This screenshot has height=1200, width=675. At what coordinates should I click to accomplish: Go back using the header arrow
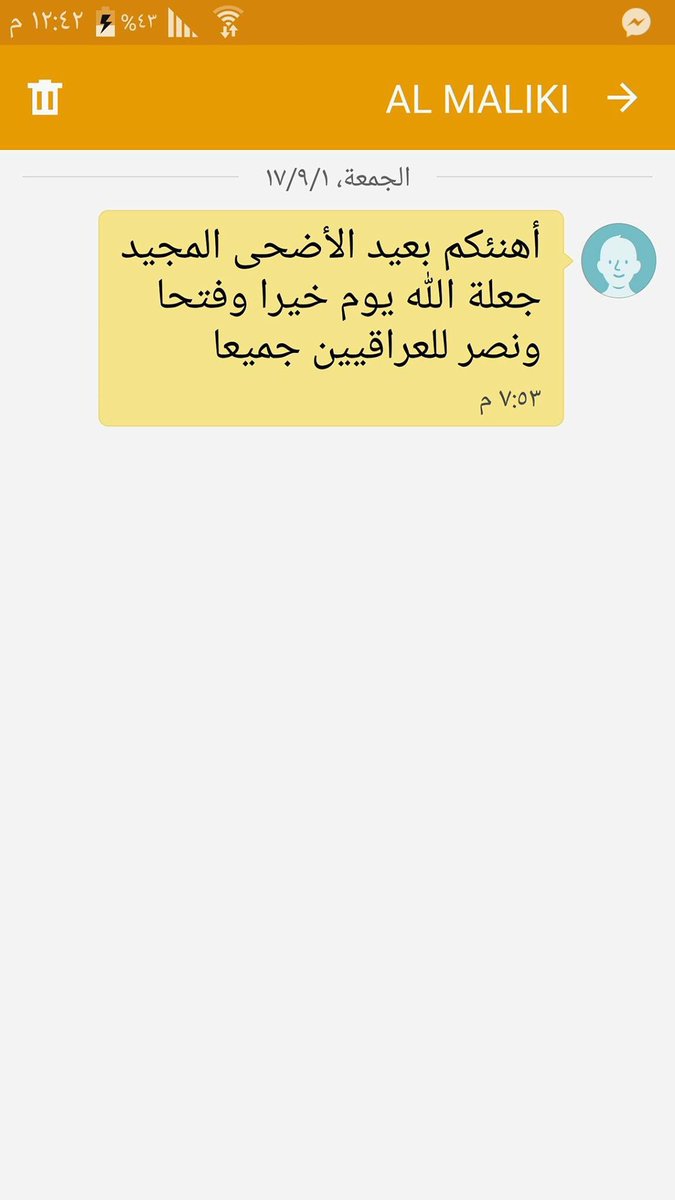[622, 98]
